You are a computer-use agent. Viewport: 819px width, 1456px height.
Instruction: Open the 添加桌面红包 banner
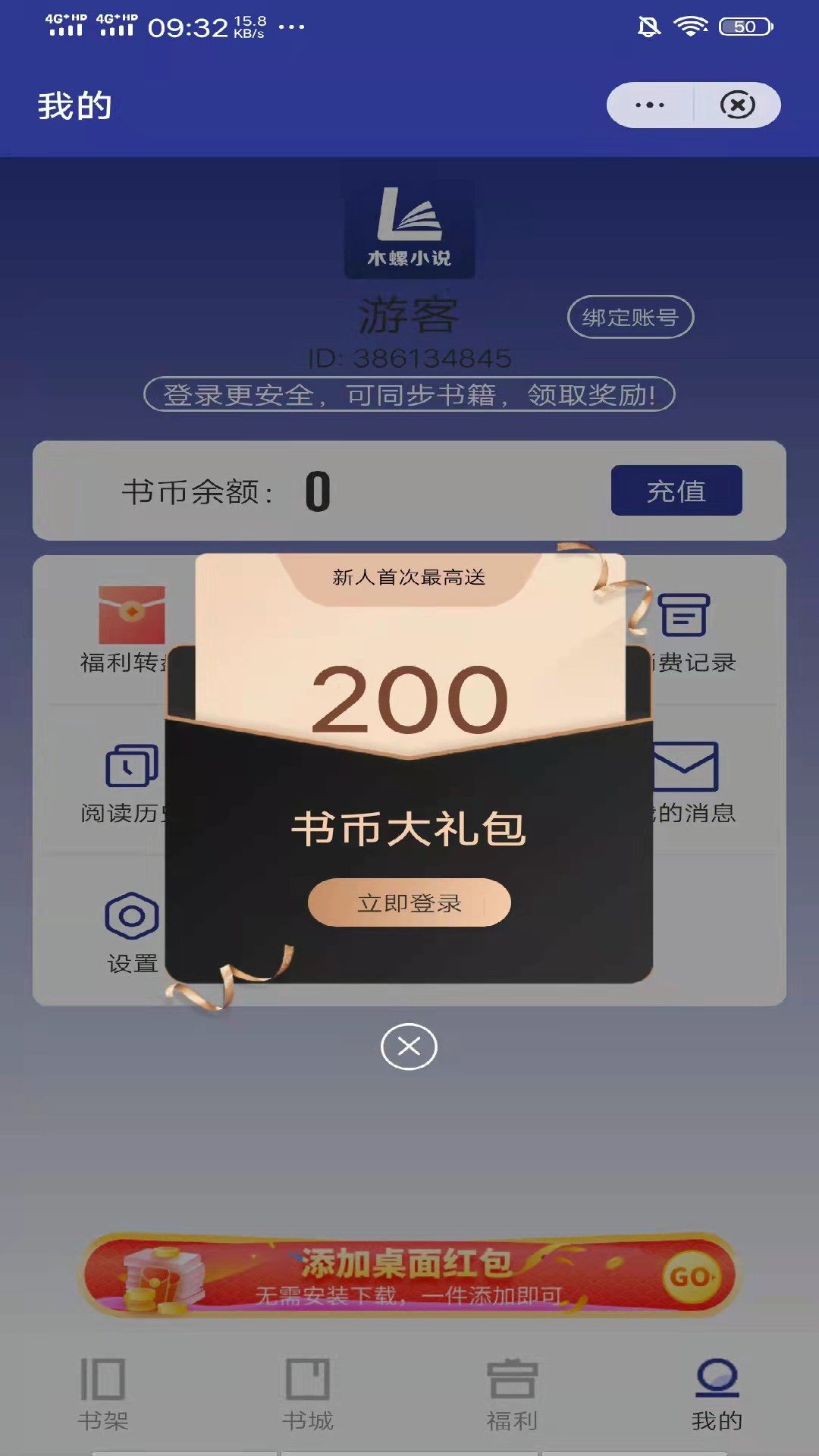tap(409, 1276)
